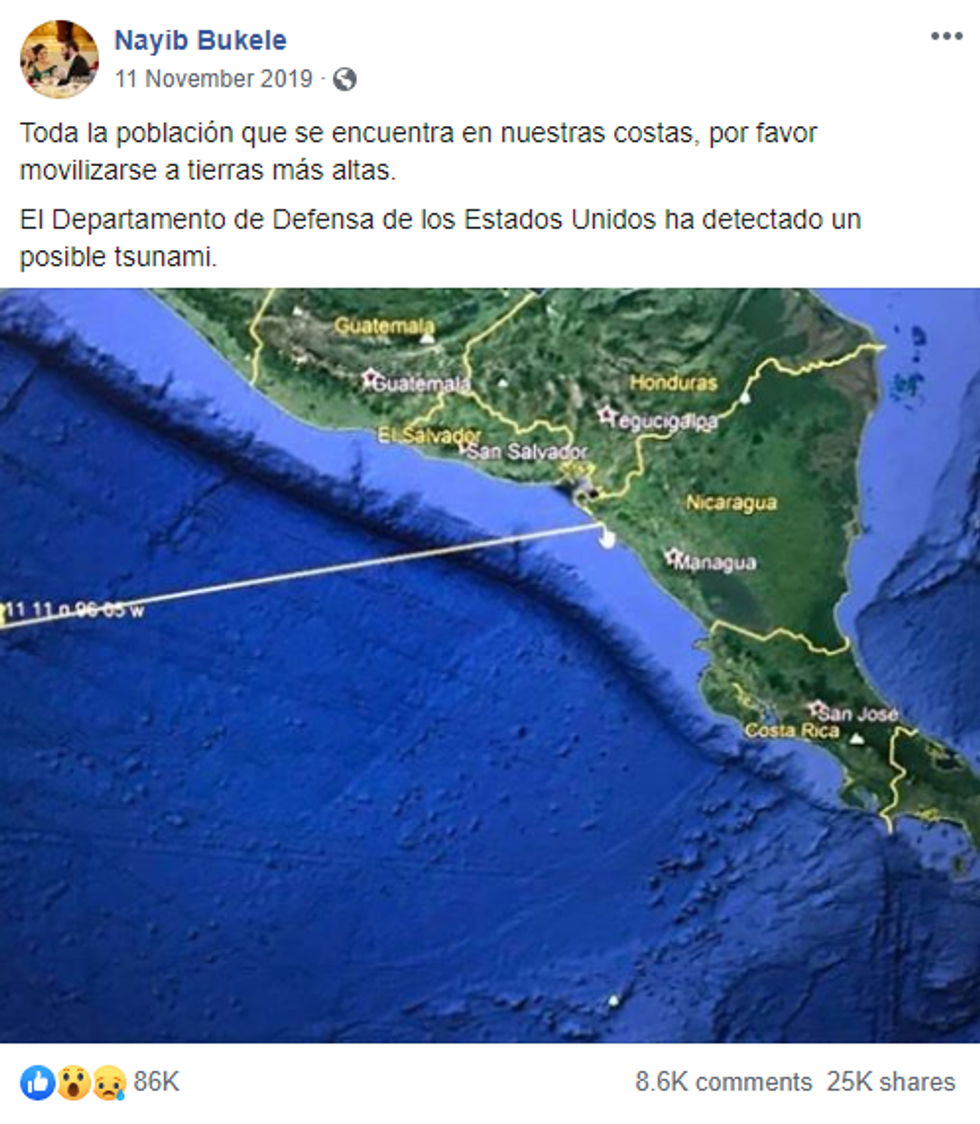Viewport: 980px width, 1124px height.
Task: View the 8.6K comments
Action: pos(723,1081)
